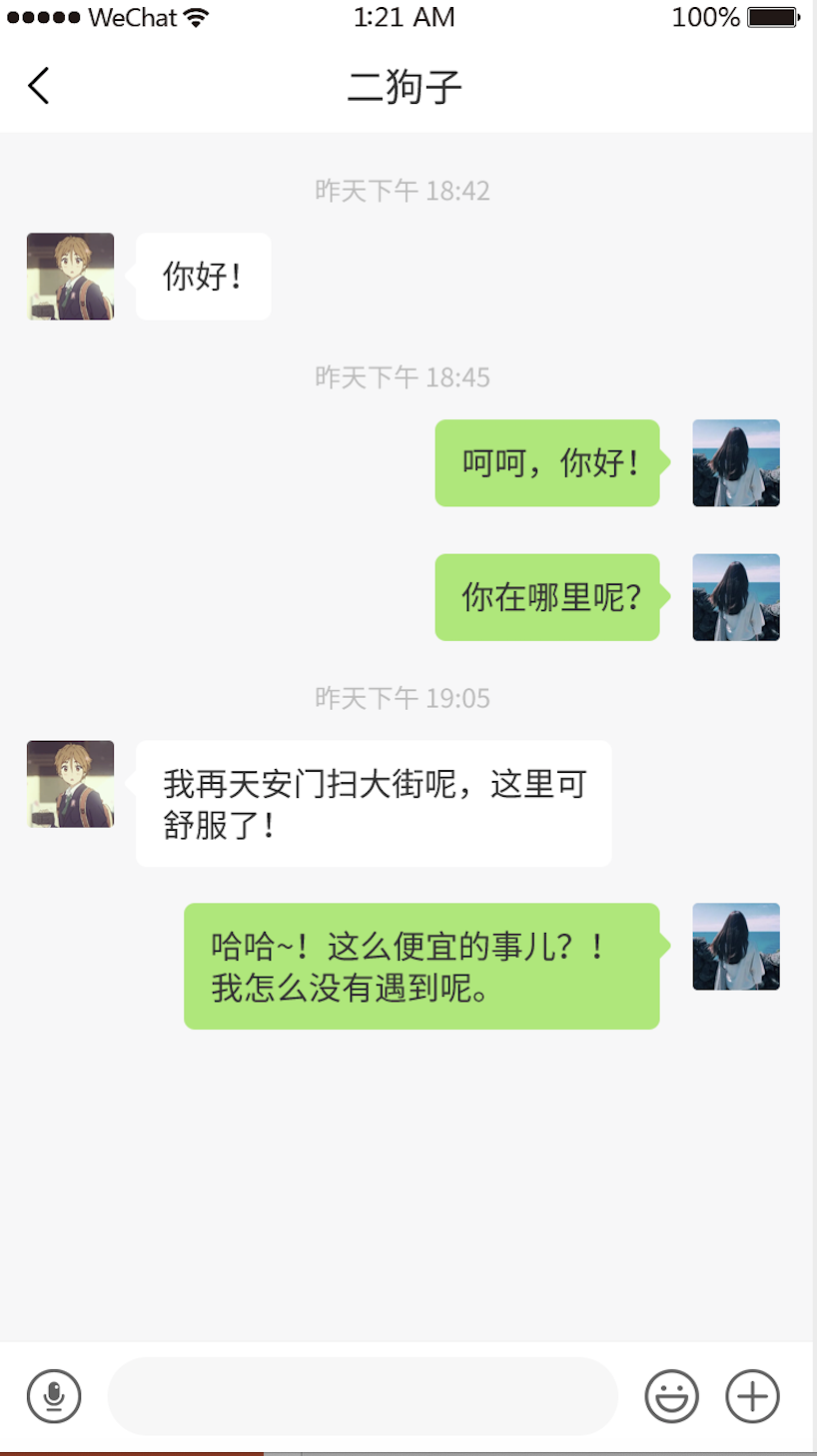Open the plus attachment menu
This screenshot has height=1456, width=817.
pyautogui.click(x=752, y=1396)
